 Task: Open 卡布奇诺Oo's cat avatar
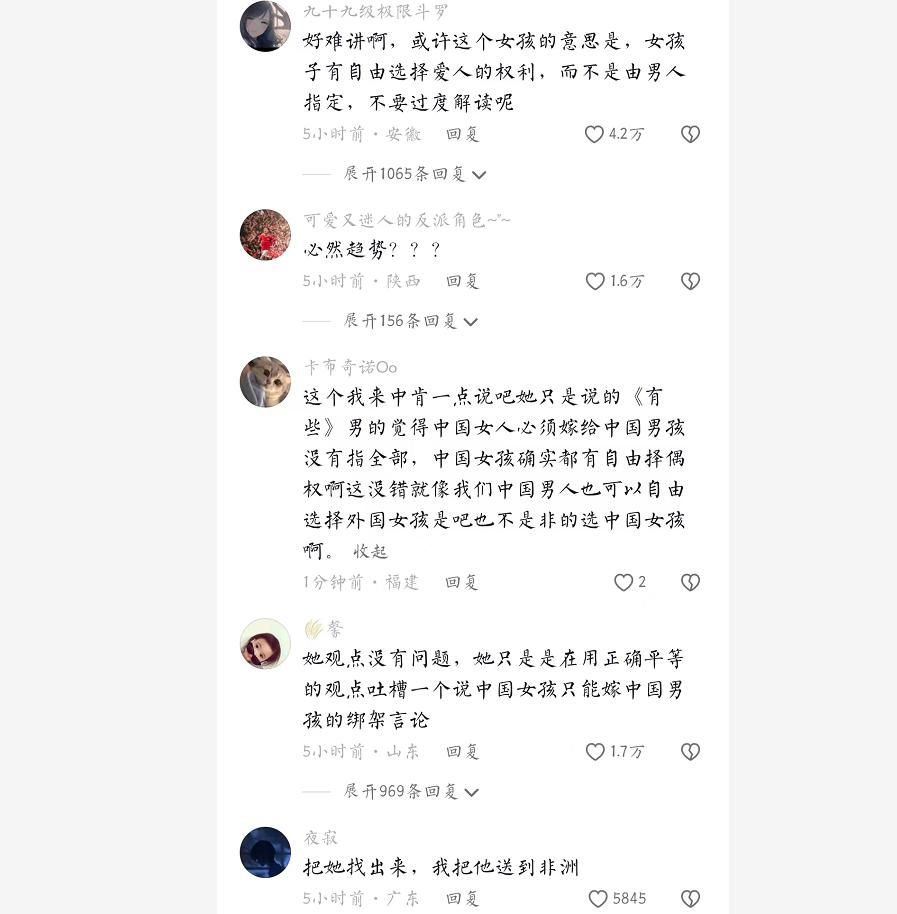(265, 381)
